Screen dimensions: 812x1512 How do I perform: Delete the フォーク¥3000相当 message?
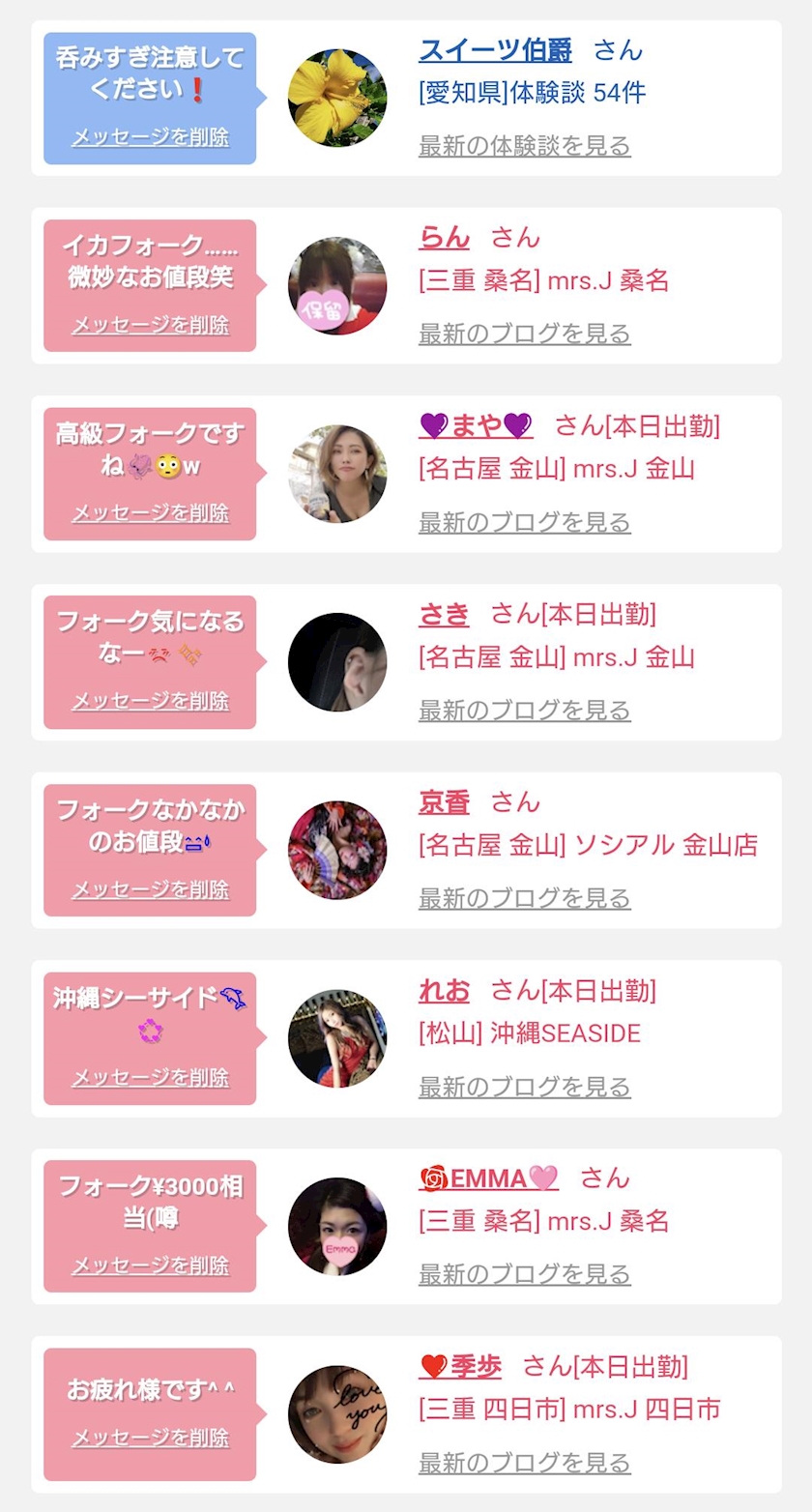tap(150, 1265)
